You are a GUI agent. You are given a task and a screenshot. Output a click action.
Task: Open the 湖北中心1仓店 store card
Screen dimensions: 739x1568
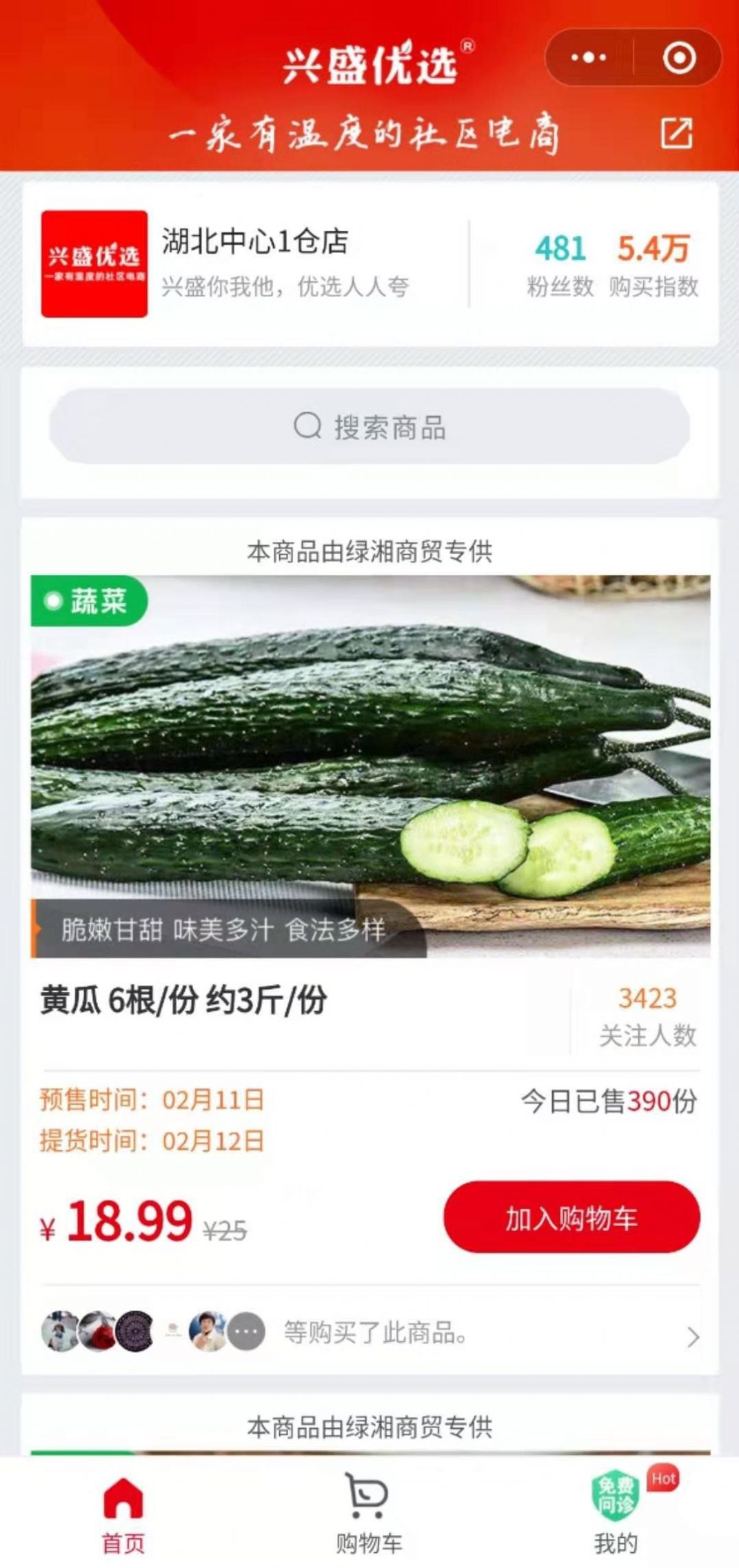click(255, 263)
